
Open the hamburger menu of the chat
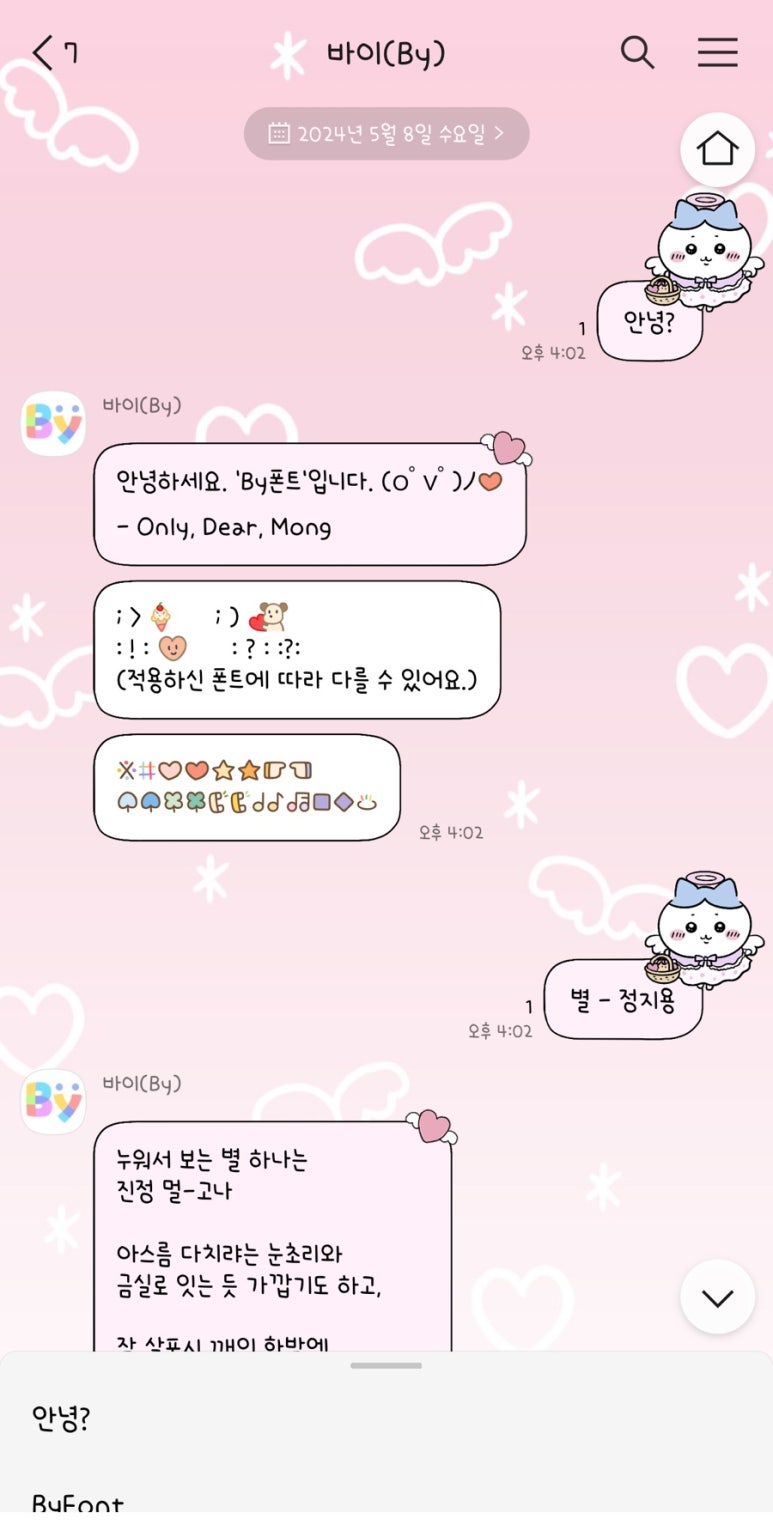click(x=717, y=52)
